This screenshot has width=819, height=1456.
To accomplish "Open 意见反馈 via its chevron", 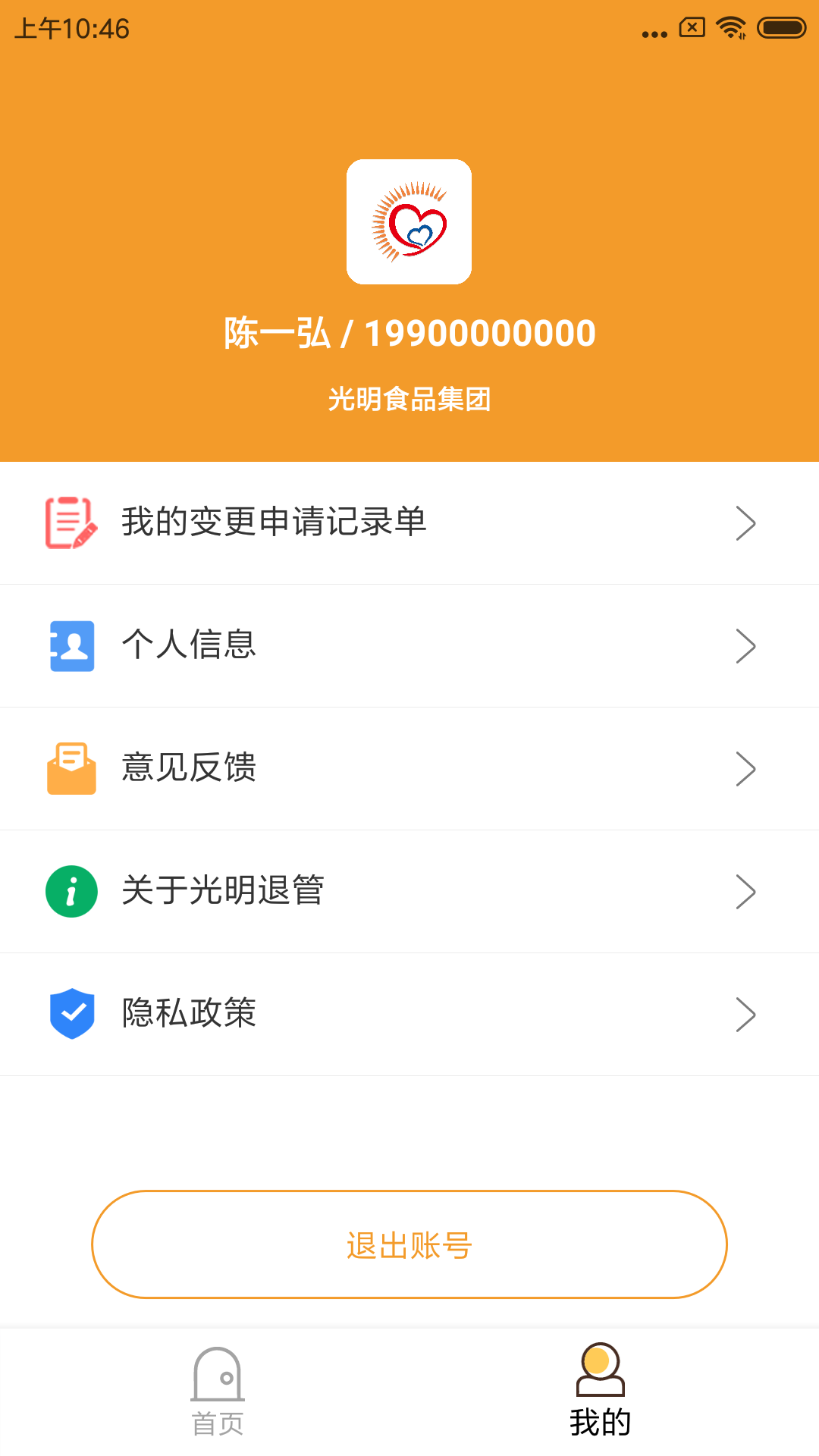I will [747, 768].
